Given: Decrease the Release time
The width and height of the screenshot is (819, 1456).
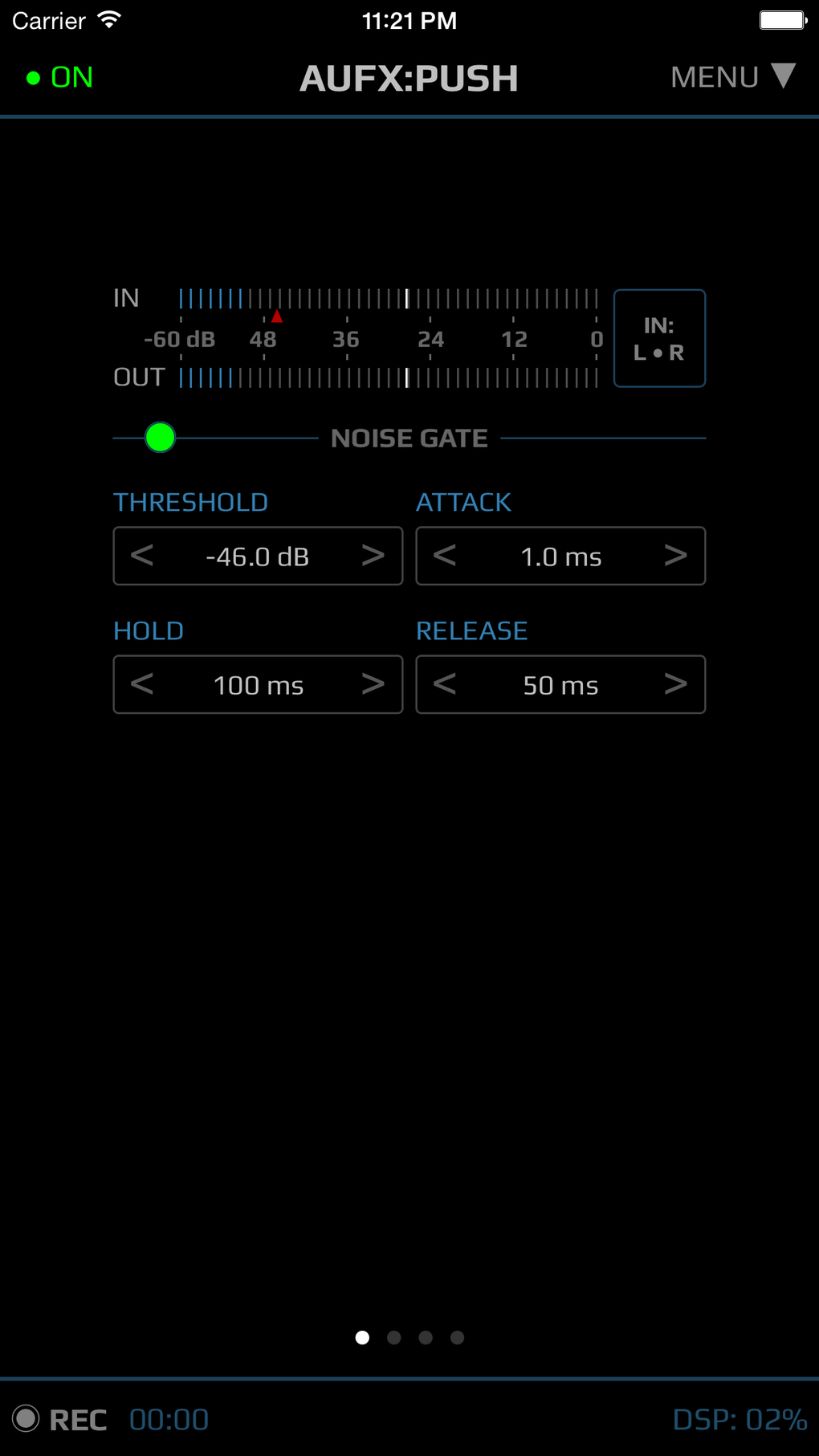Looking at the screenshot, I should click(x=445, y=684).
